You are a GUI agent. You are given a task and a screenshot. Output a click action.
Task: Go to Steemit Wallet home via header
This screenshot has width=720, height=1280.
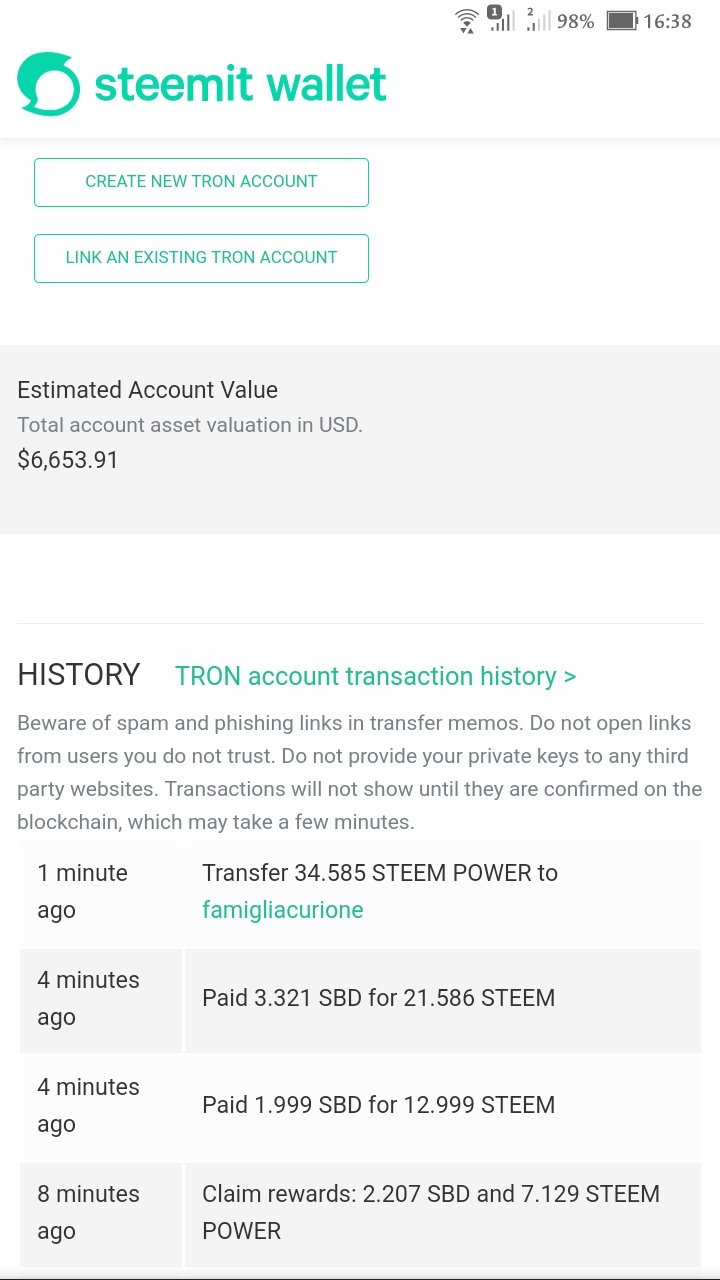(x=202, y=84)
